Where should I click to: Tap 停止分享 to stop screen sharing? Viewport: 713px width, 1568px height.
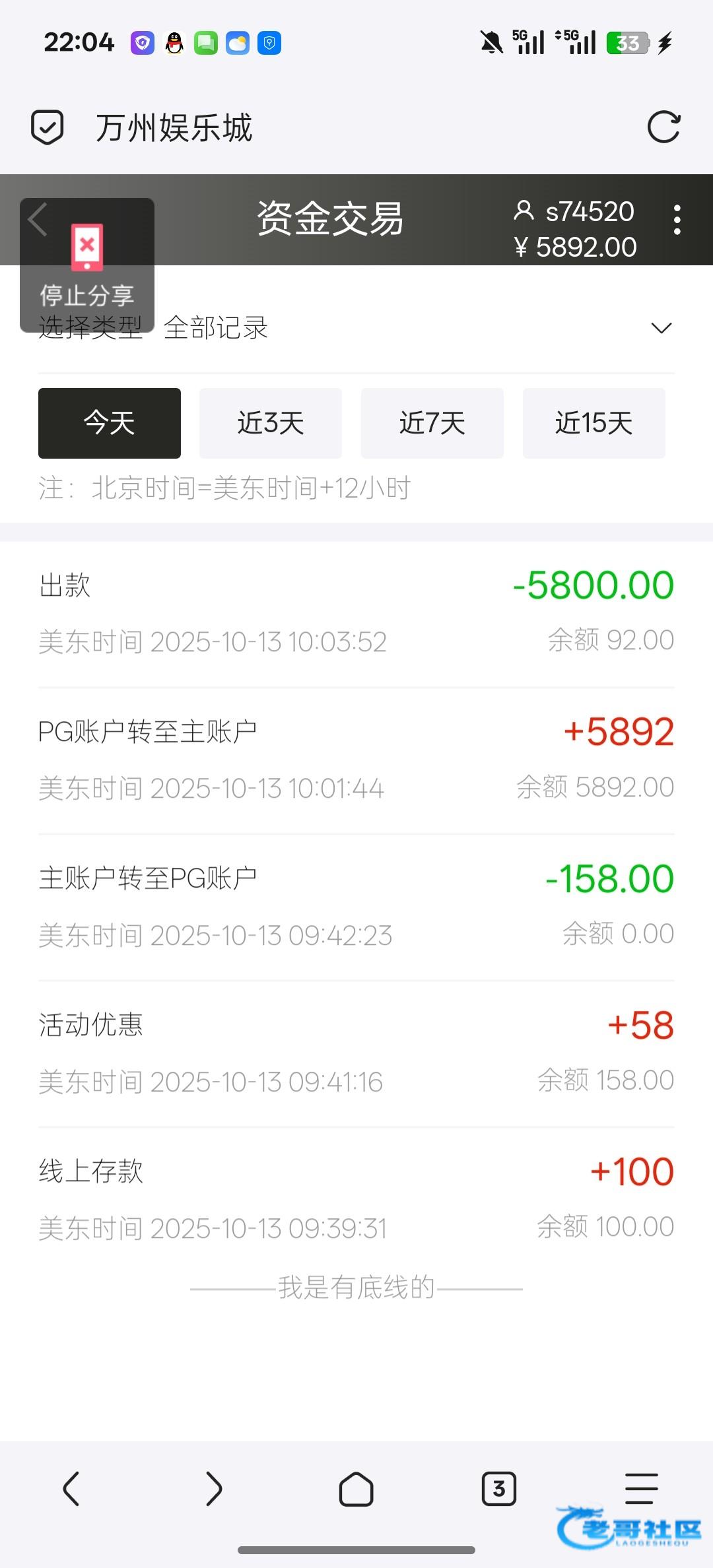[x=87, y=265]
